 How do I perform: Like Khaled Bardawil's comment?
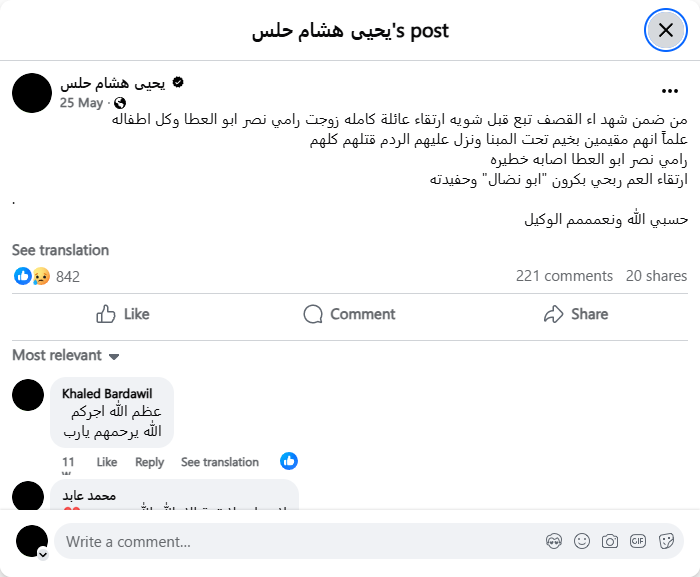click(x=107, y=462)
